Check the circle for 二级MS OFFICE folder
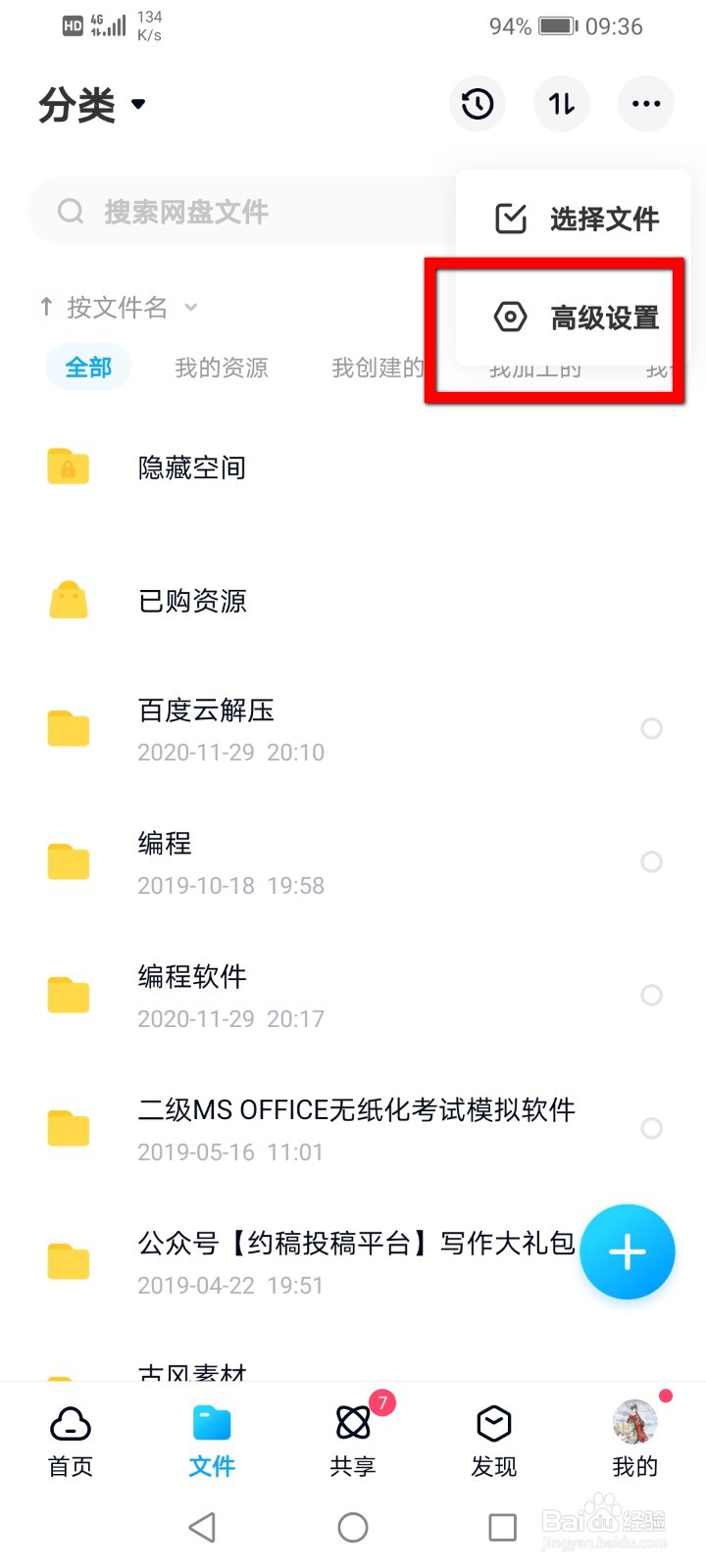Screen dimensions: 706x1568 click(x=652, y=1129)
